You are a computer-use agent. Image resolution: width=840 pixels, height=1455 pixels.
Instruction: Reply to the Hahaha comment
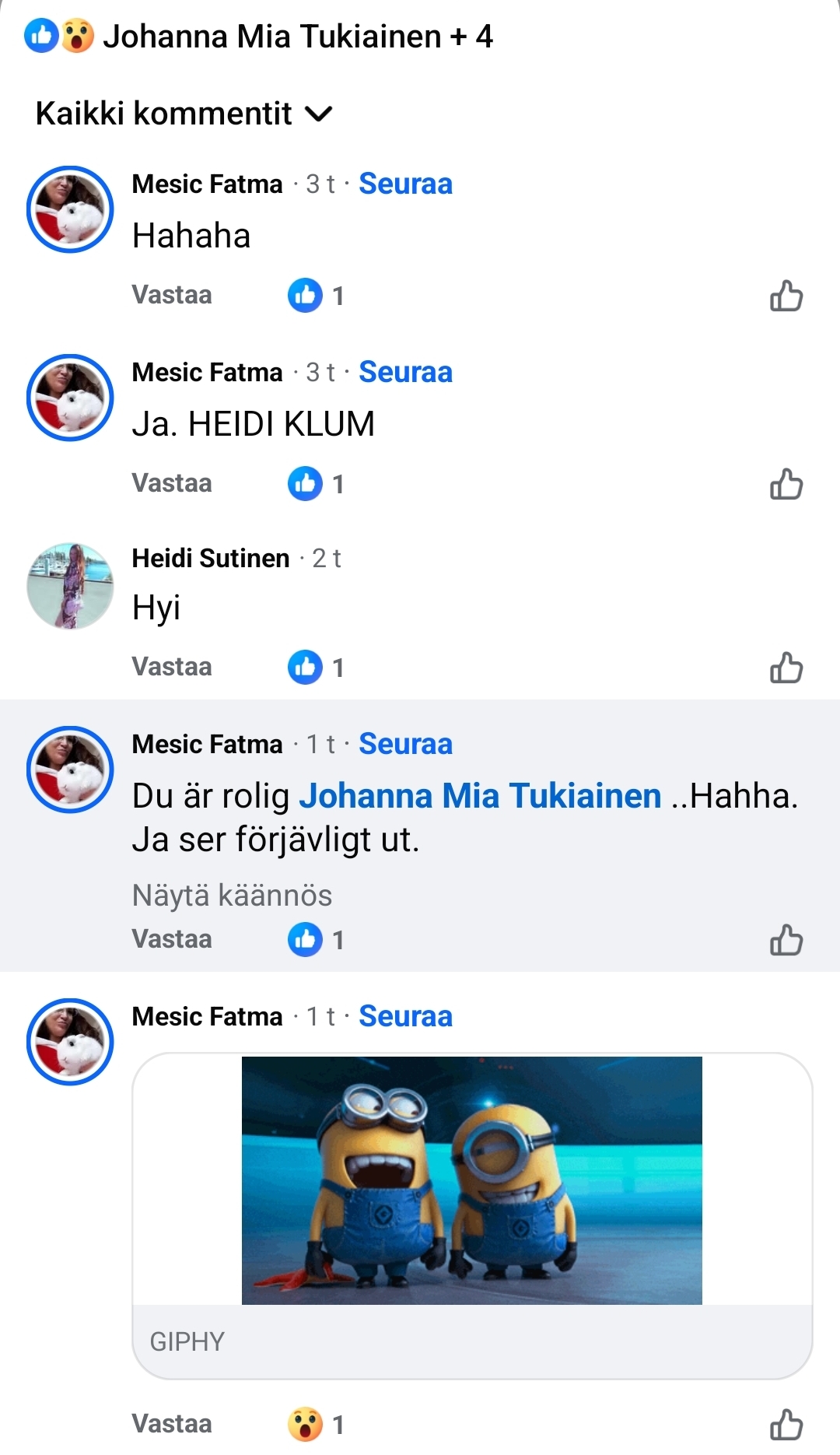point(172,295)
